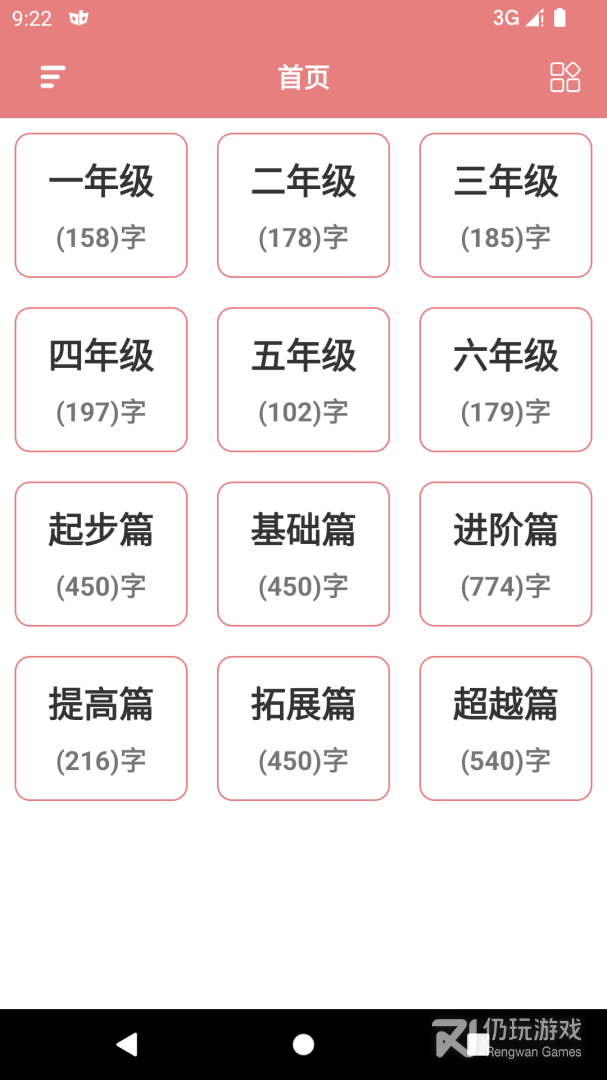Open the grid view icon in the header
The image size is (607, 1080).
click(x=565, y=77)
